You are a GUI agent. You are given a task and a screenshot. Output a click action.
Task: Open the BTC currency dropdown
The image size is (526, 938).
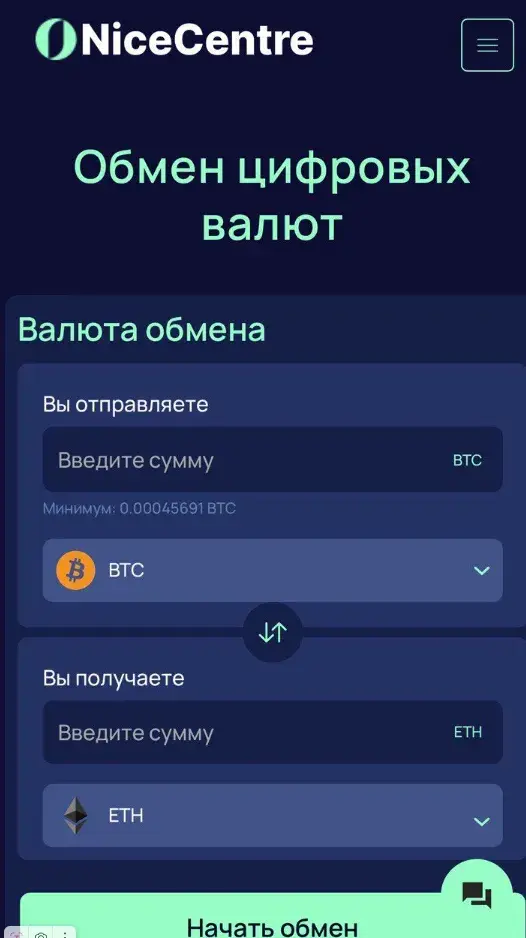272,570
